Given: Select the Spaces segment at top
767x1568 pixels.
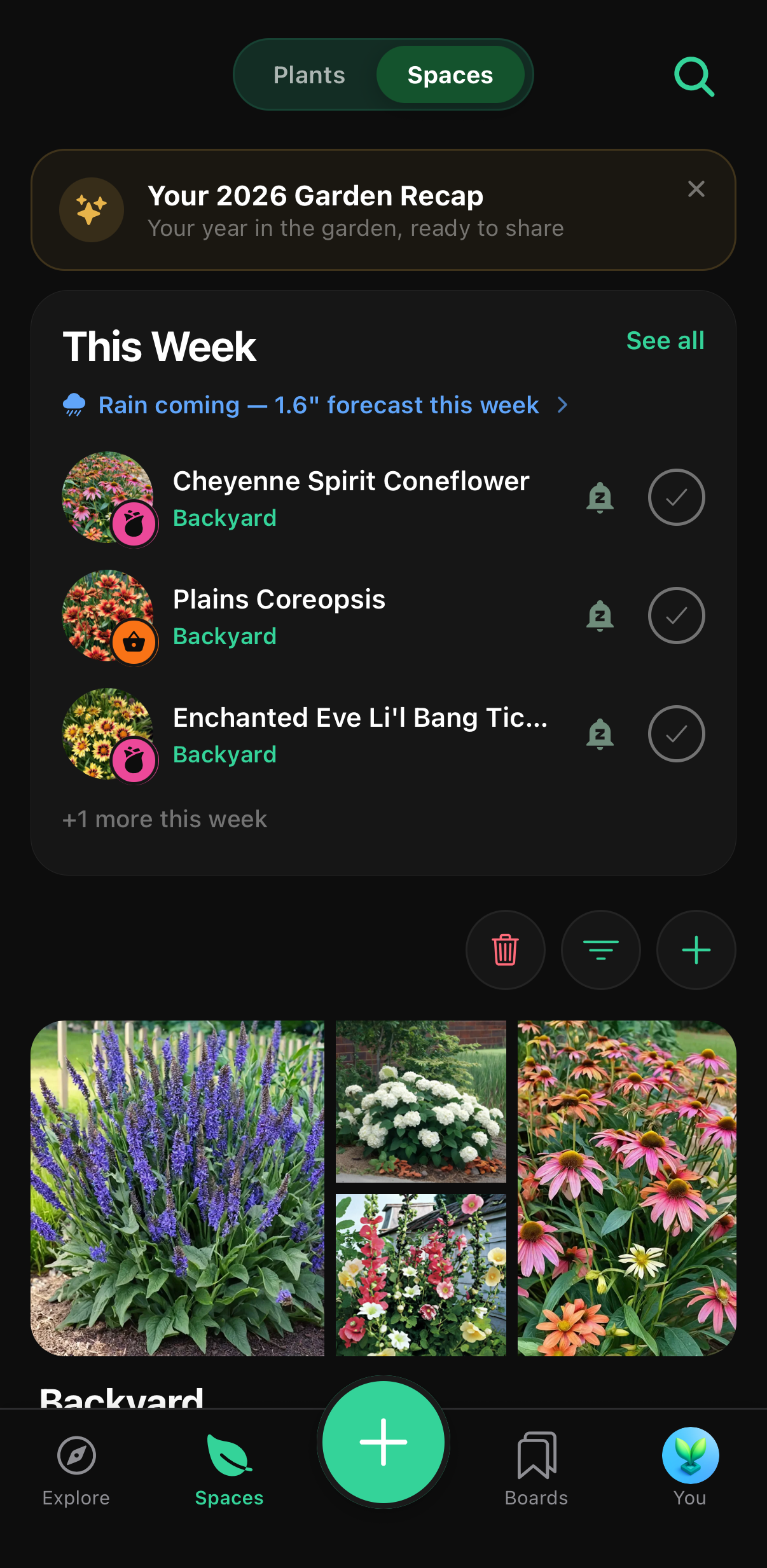Looking at the screenshot, I should [450, 75].
